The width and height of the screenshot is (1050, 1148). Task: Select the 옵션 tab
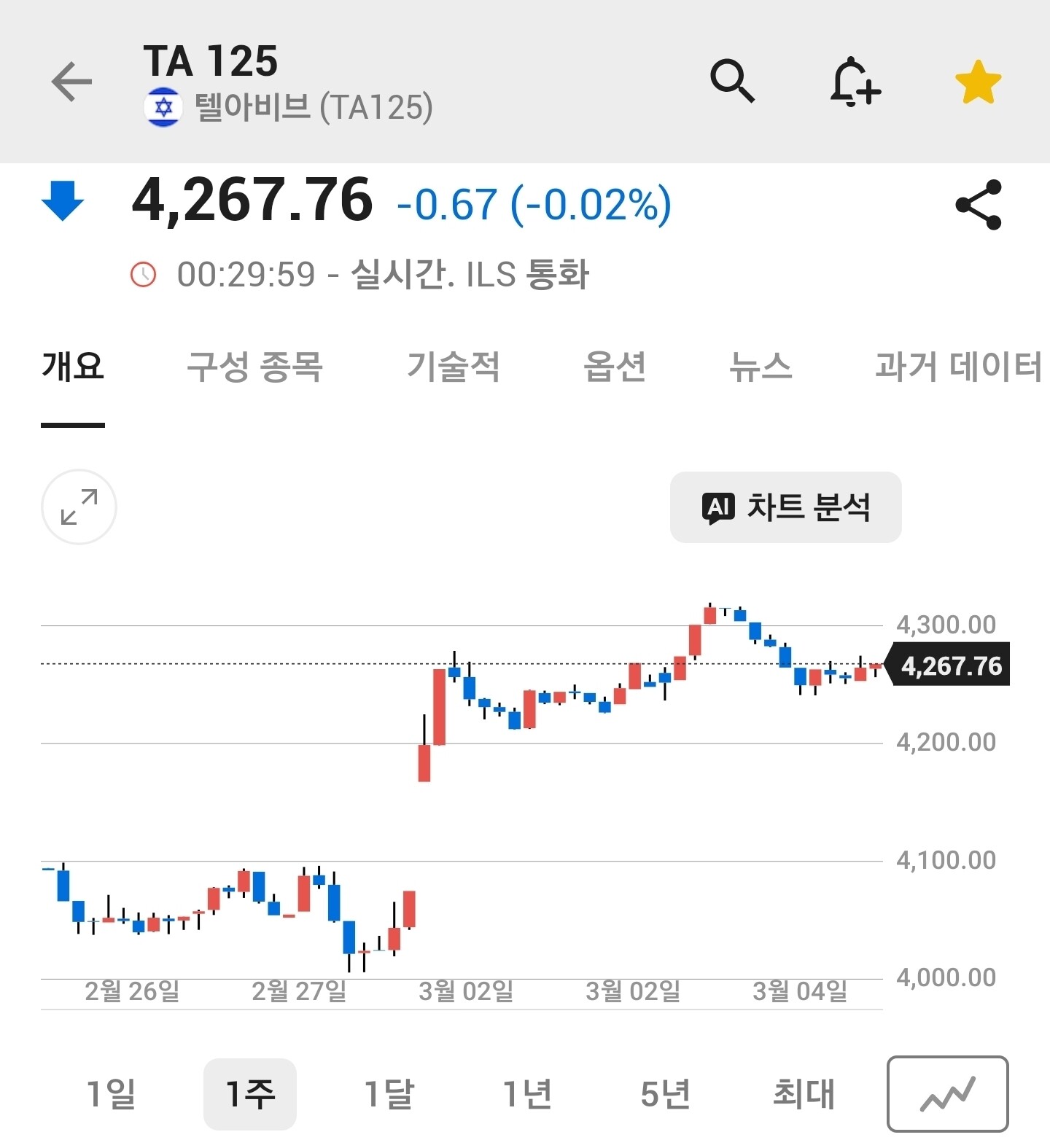[615, 367]
